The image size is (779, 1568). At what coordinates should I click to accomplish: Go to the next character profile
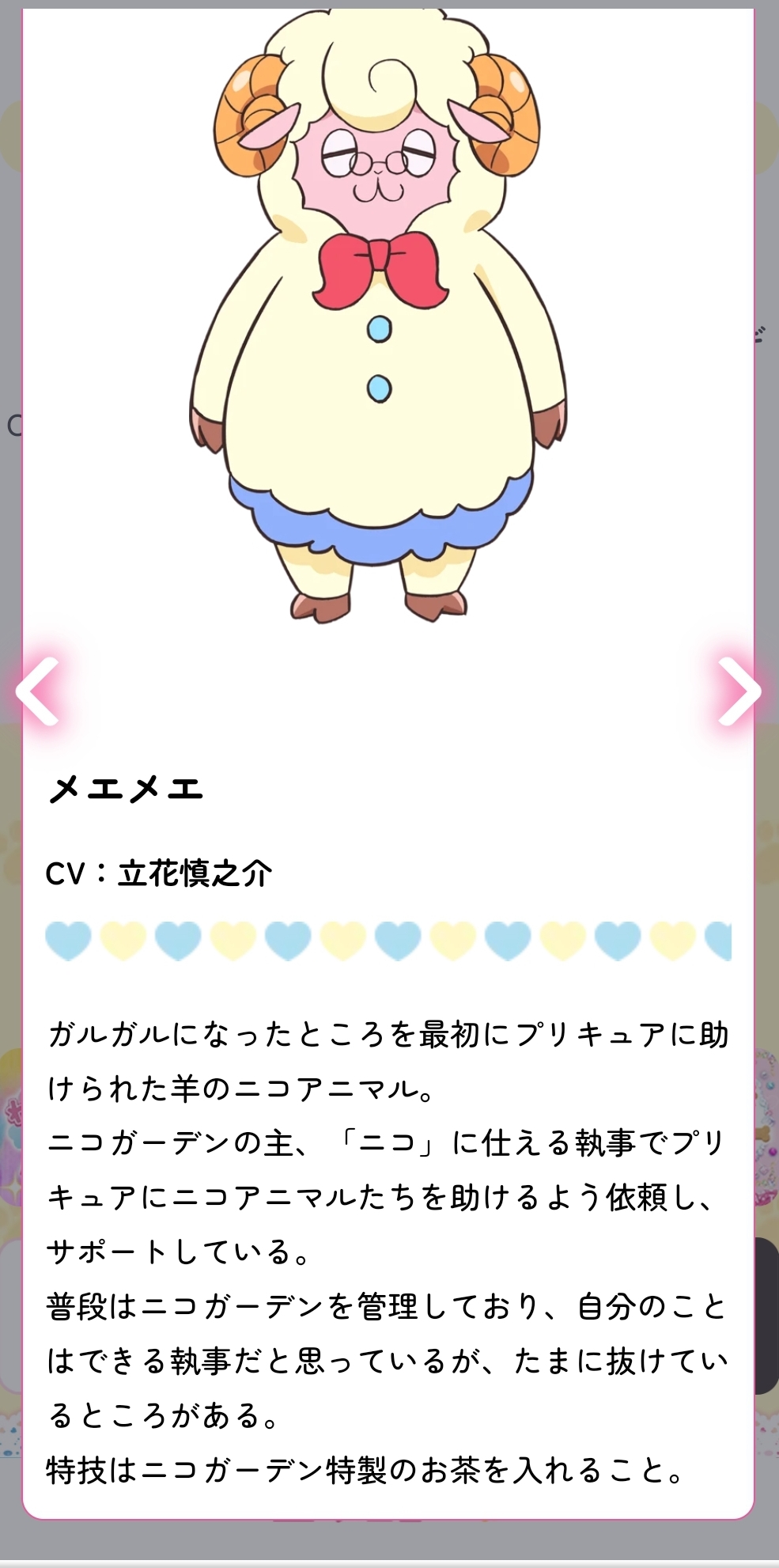(x=739, y=691)
